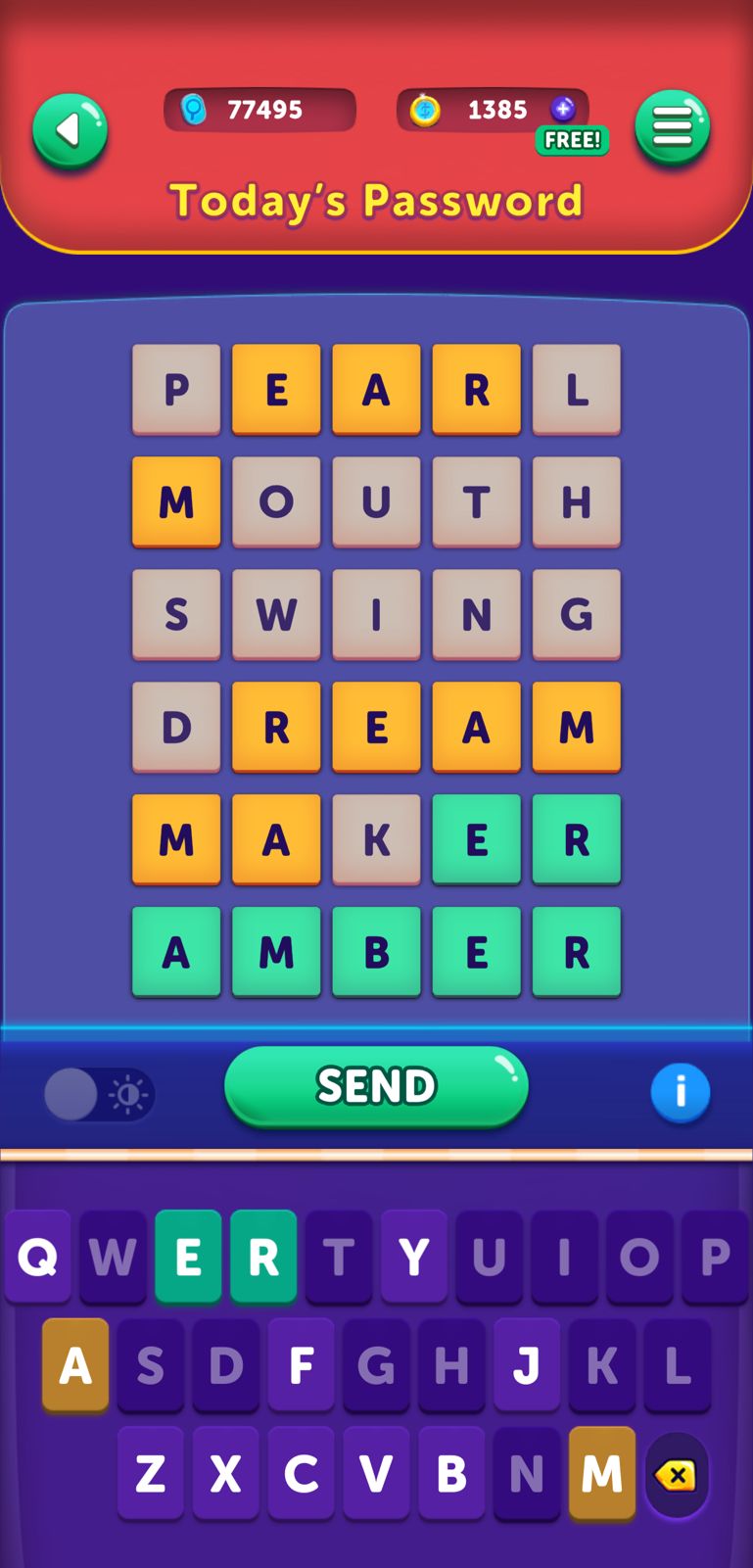Type the letter Q key
Viewport: 753px width, 1568px height.
click(37, 1257)
